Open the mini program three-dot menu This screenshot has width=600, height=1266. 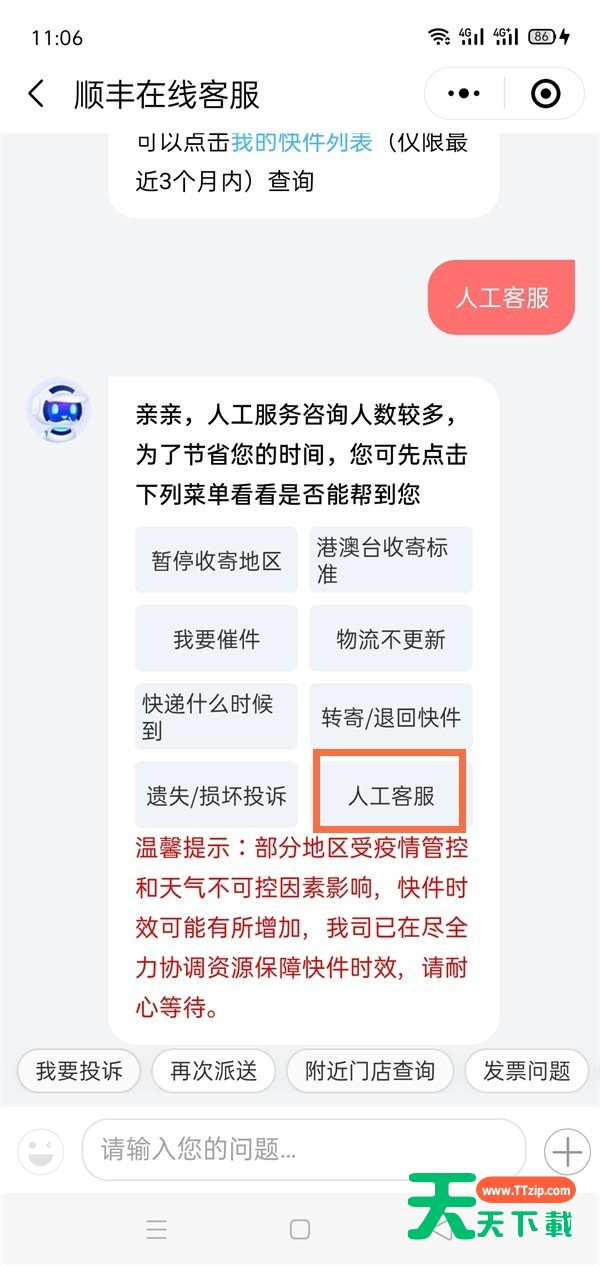click(464, 94)
